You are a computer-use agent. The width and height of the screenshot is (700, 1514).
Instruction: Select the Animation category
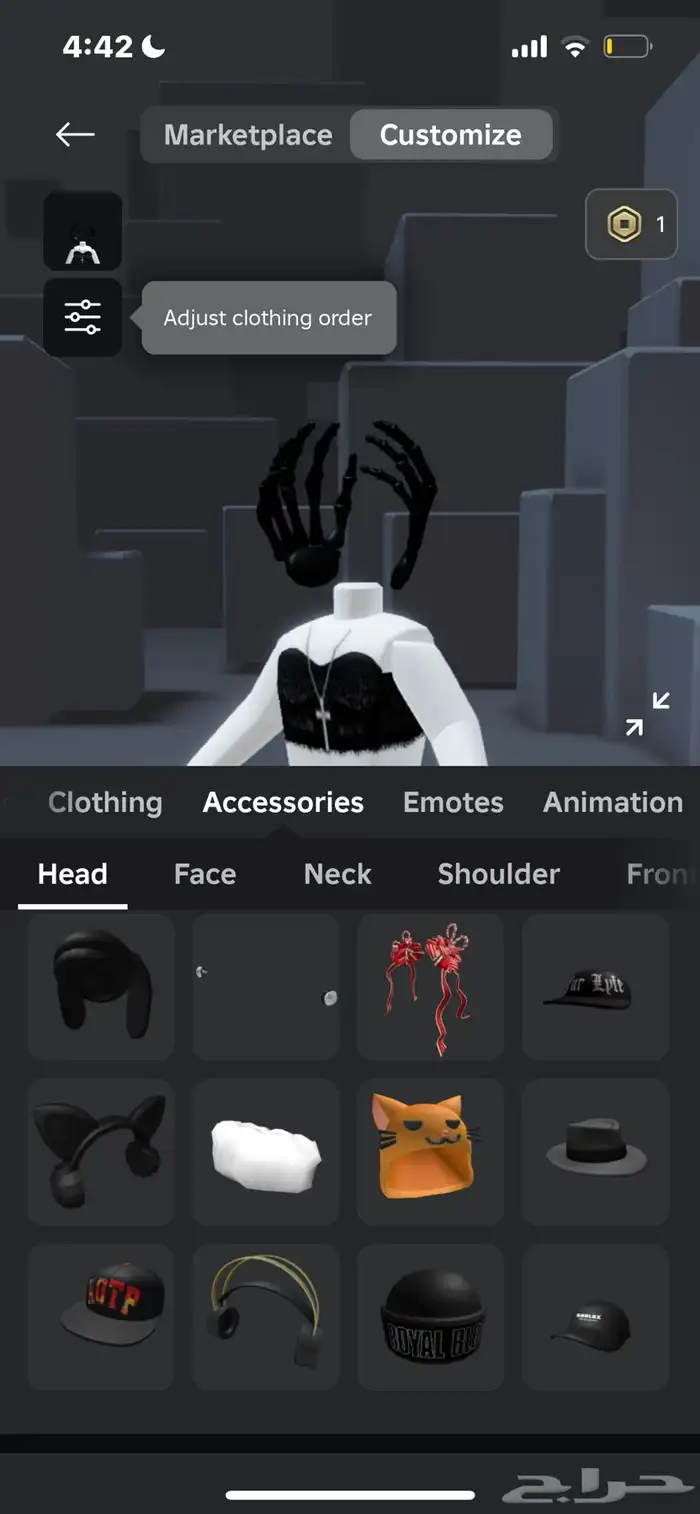pos(612,802)
